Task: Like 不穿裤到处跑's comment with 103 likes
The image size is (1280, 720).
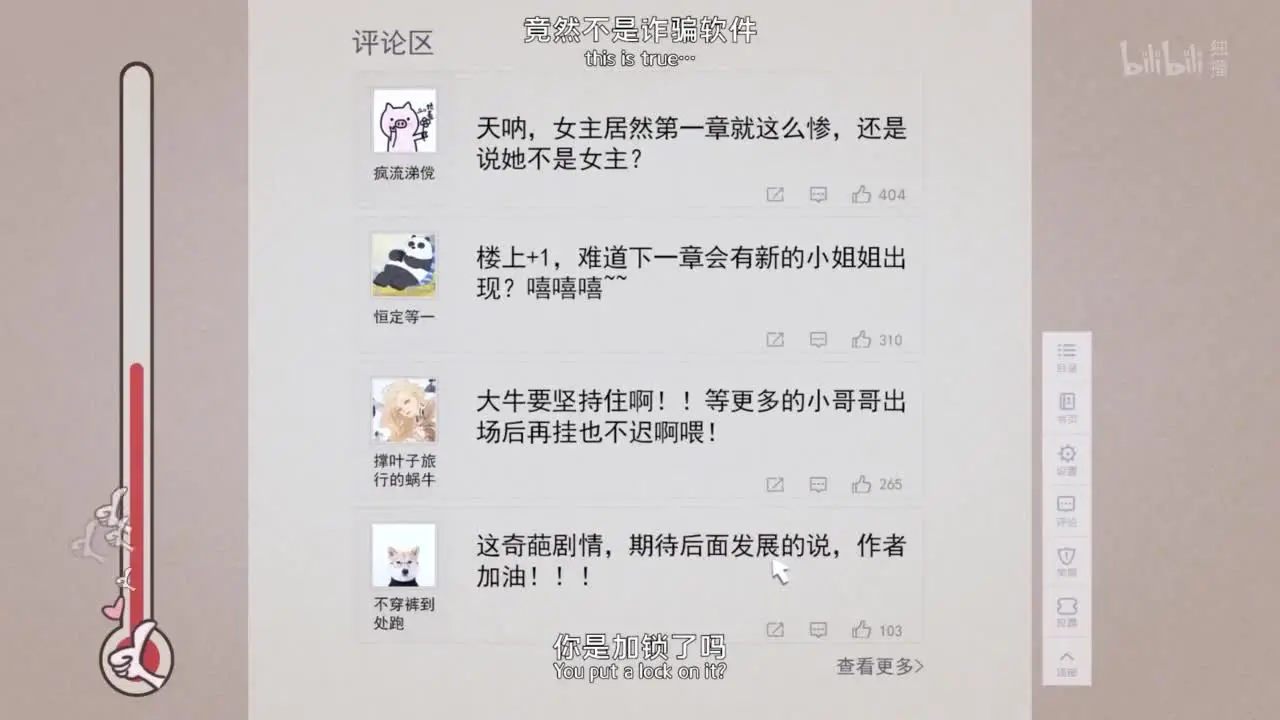Action: pos(861,630)
